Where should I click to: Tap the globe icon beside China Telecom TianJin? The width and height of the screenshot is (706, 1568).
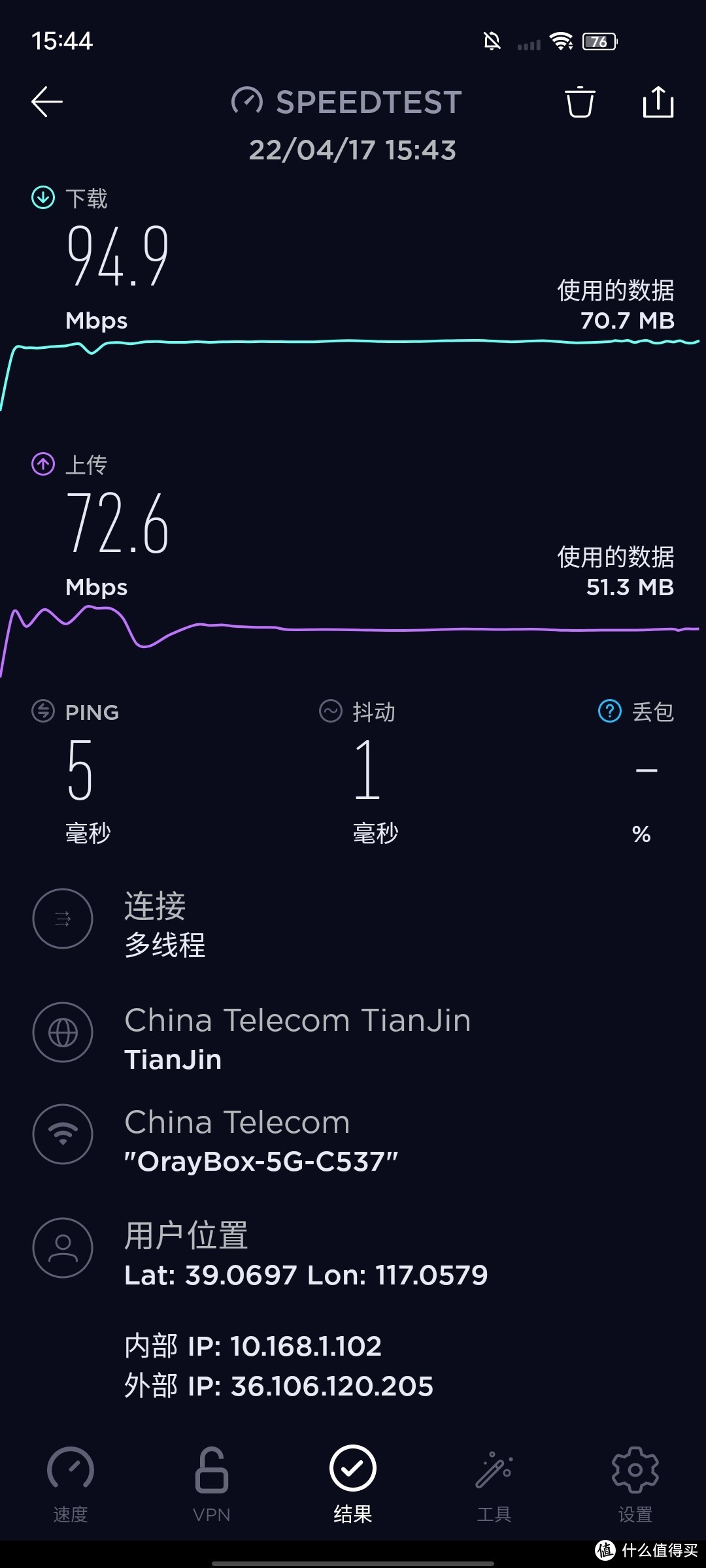(x=63, y=1033)
